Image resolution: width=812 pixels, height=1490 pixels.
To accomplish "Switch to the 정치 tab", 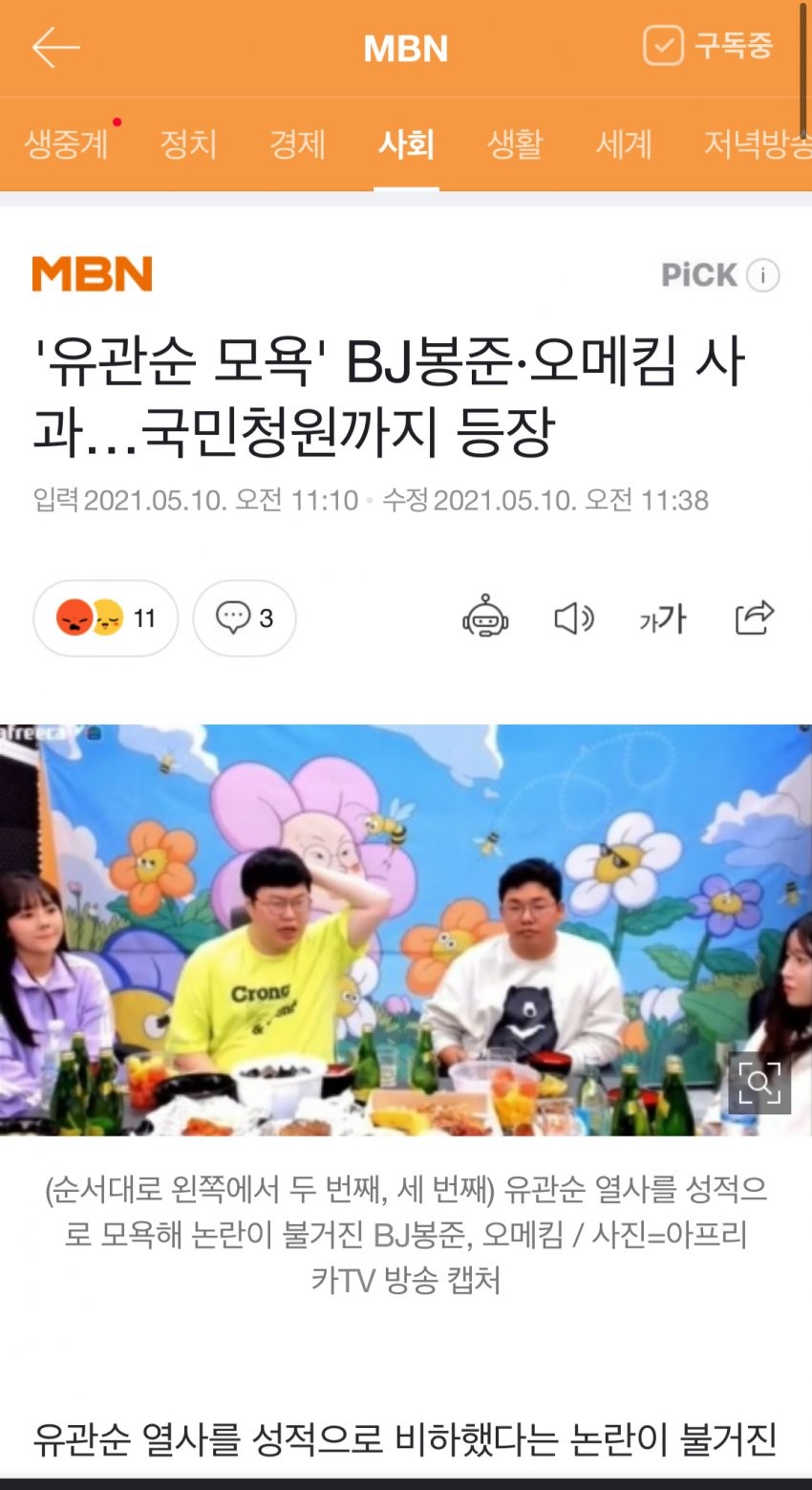I will click(x=188, y=144).
